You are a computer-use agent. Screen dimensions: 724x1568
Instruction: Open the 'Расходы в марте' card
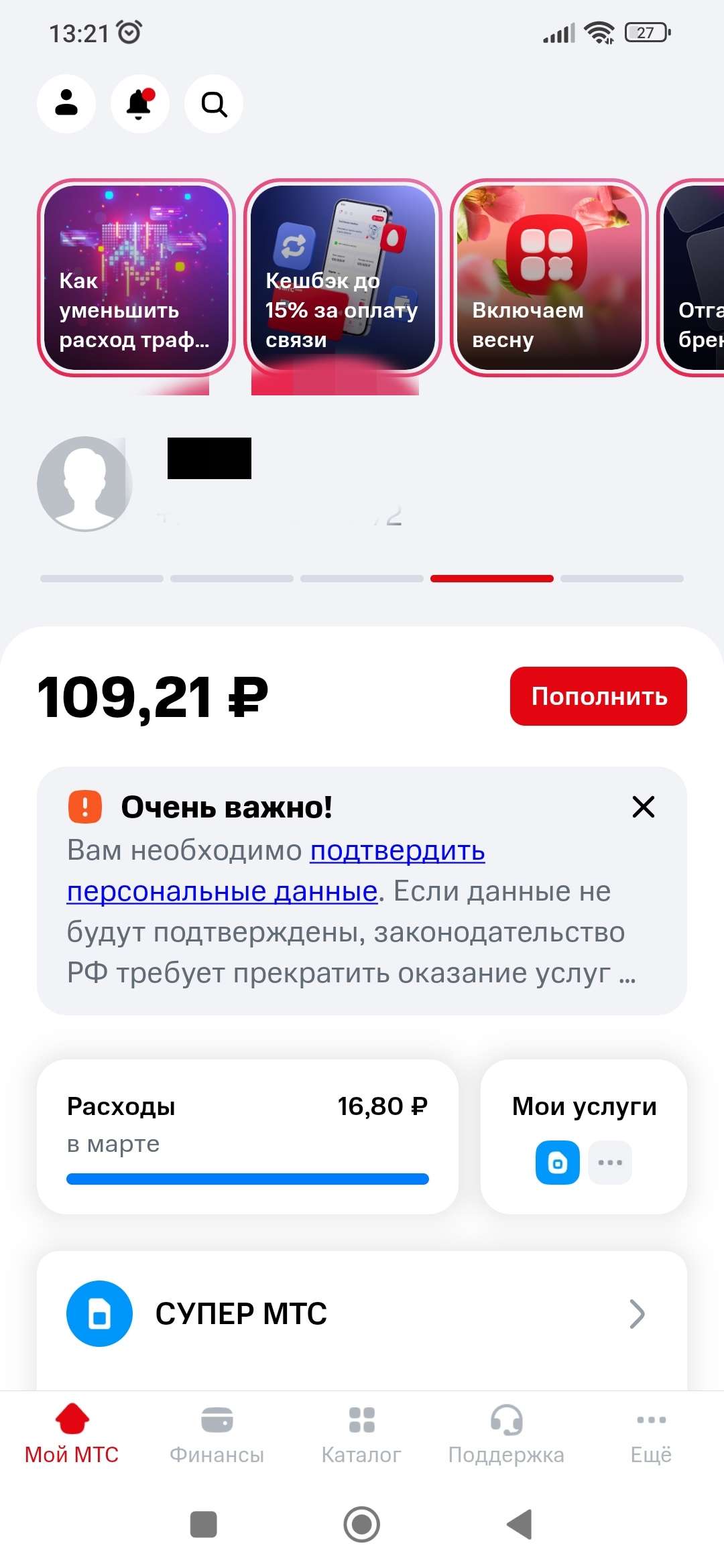247,1136
